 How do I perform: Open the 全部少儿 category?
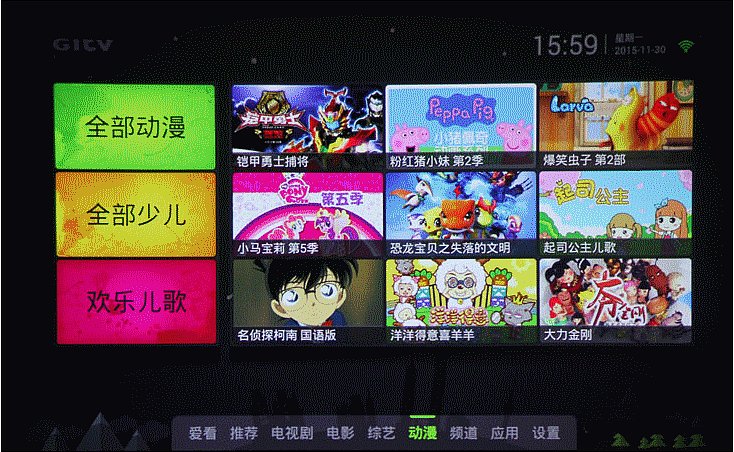point(135,214)
